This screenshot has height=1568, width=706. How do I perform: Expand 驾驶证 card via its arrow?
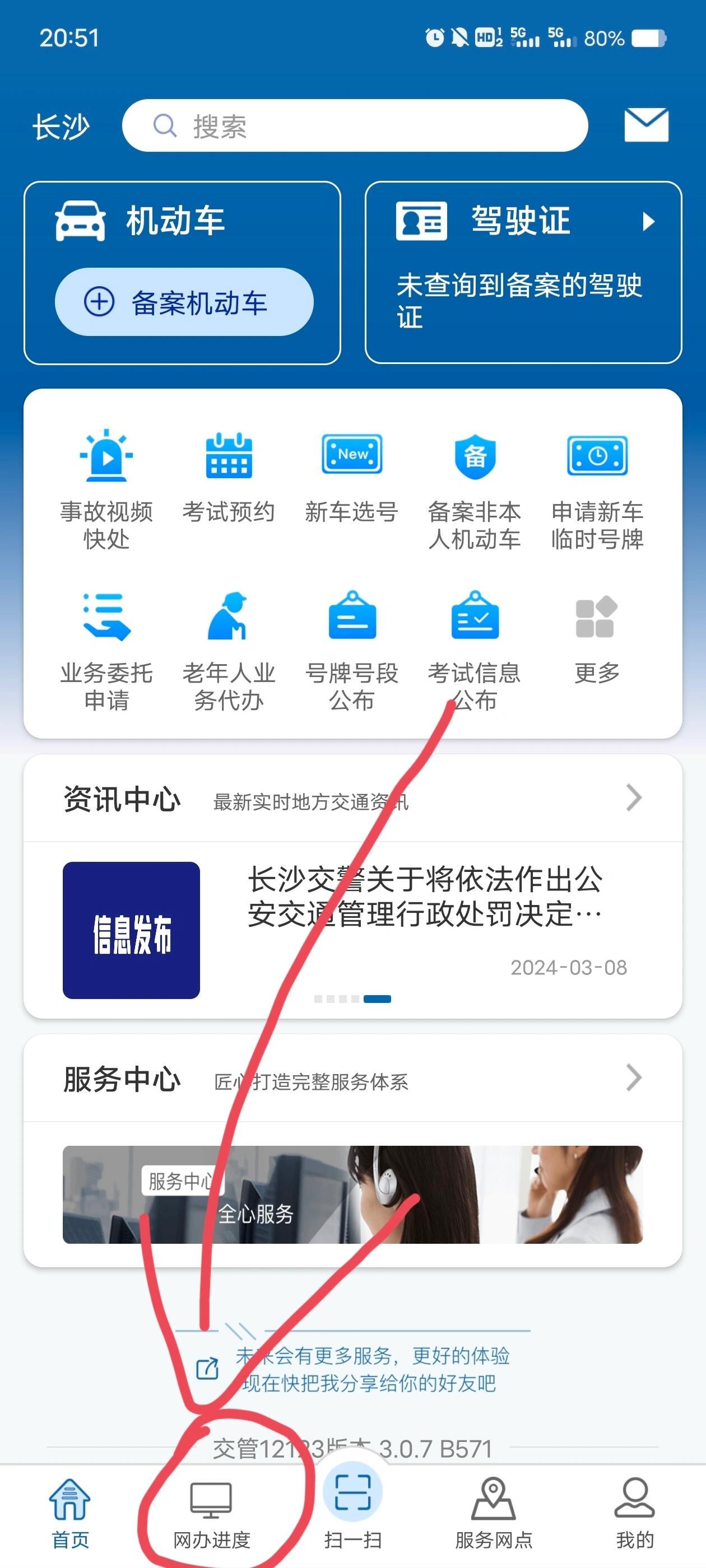pos(651,222)
